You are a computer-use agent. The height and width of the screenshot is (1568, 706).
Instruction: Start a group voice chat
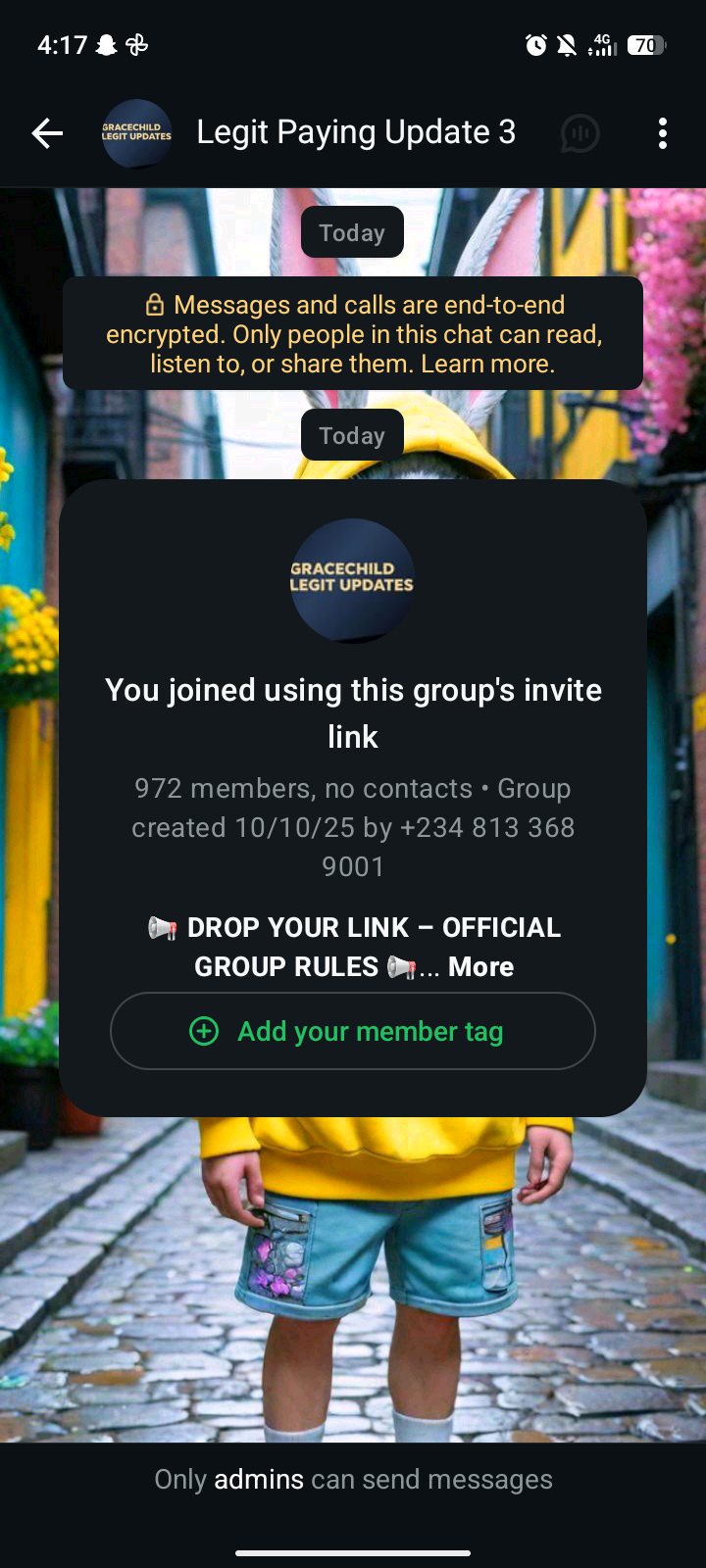click(x=580, y=133)
